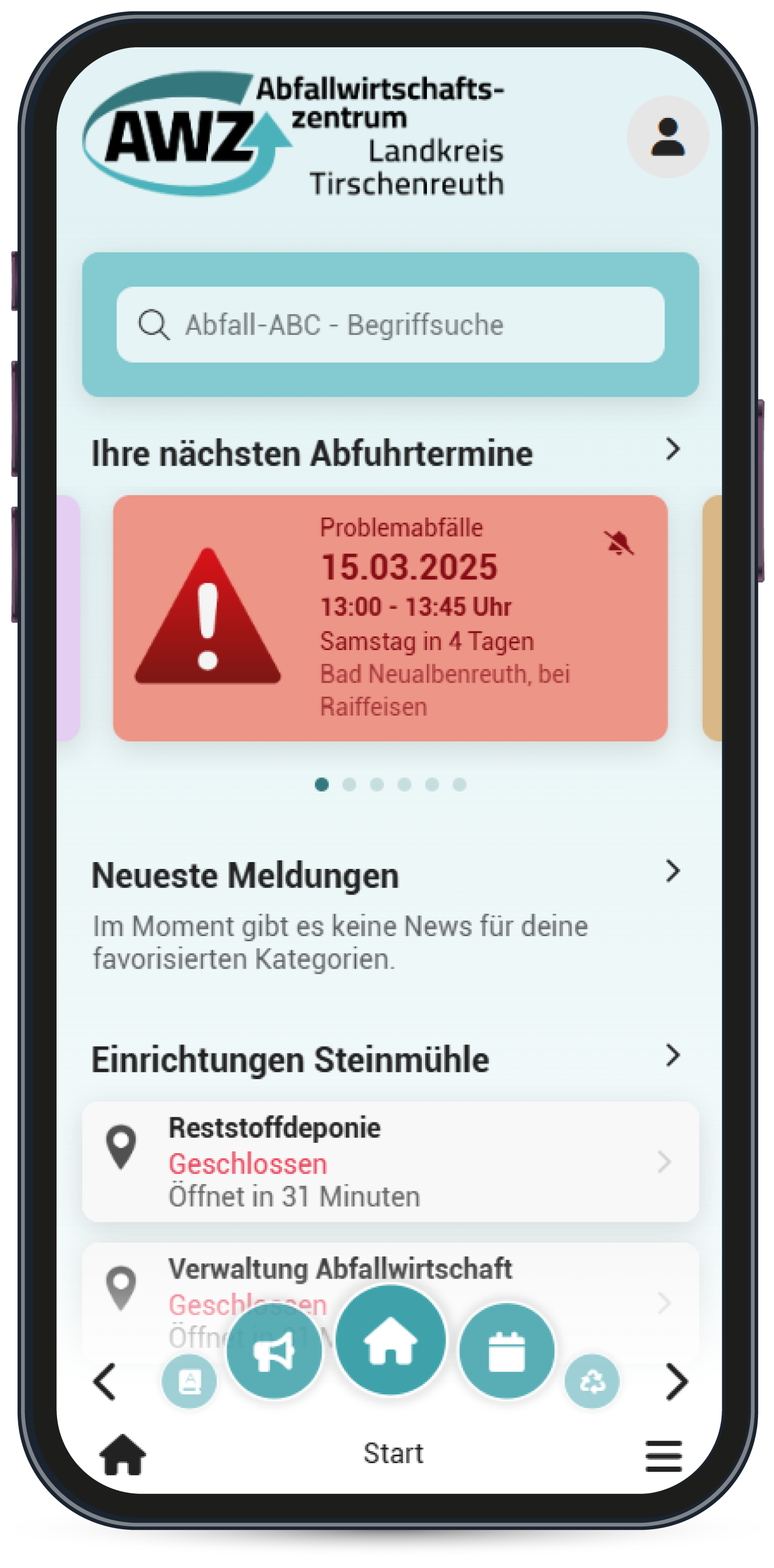Open Neueste Meldungen via its chevron
This screenshot has width=774, height=1568.
click(x=673, y=871)
